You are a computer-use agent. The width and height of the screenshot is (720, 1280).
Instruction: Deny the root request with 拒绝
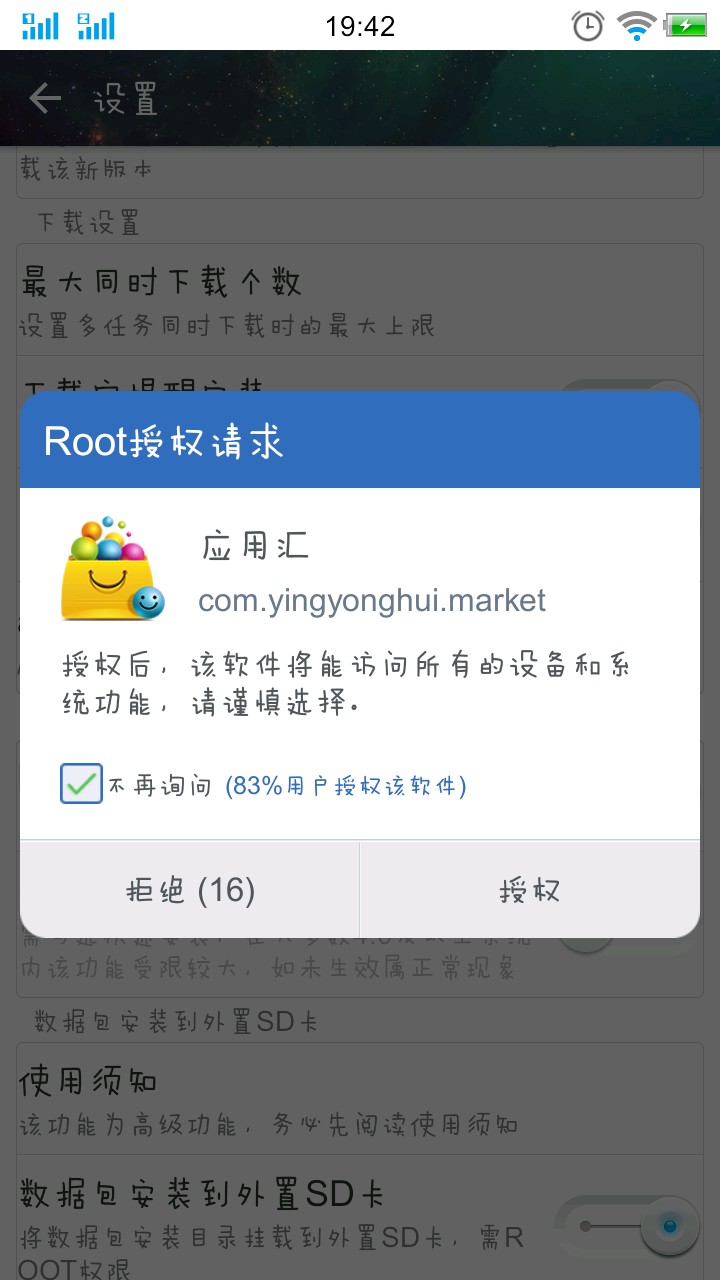[x=190, y=889]
